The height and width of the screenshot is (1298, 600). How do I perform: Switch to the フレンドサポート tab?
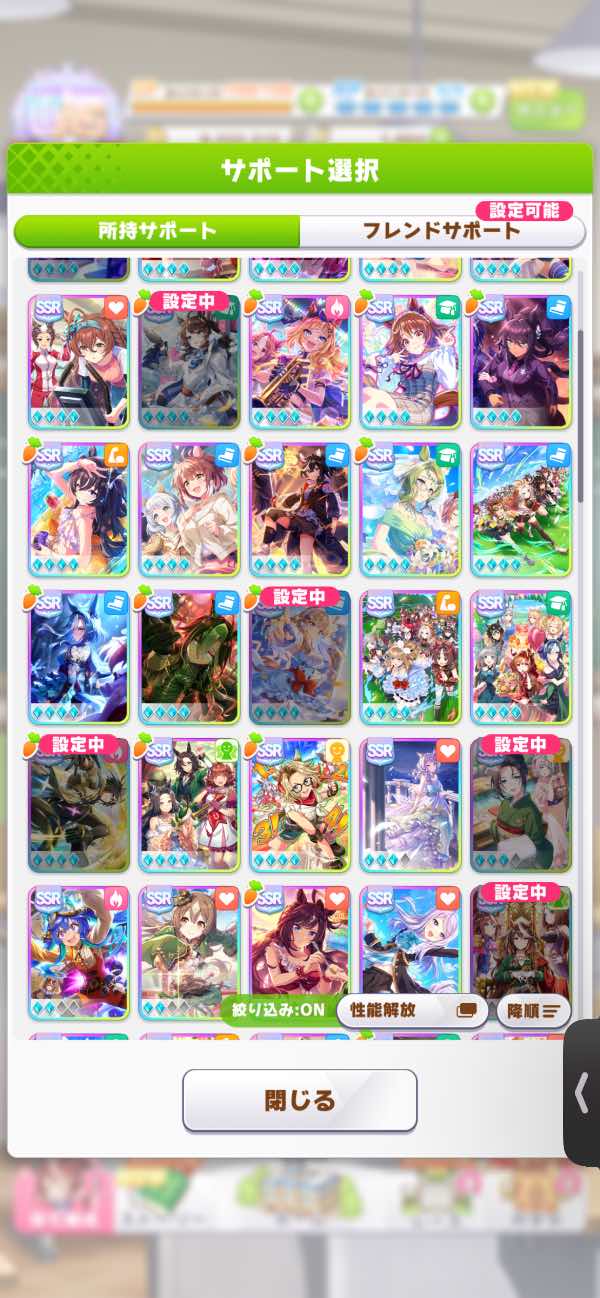(441, 230)
